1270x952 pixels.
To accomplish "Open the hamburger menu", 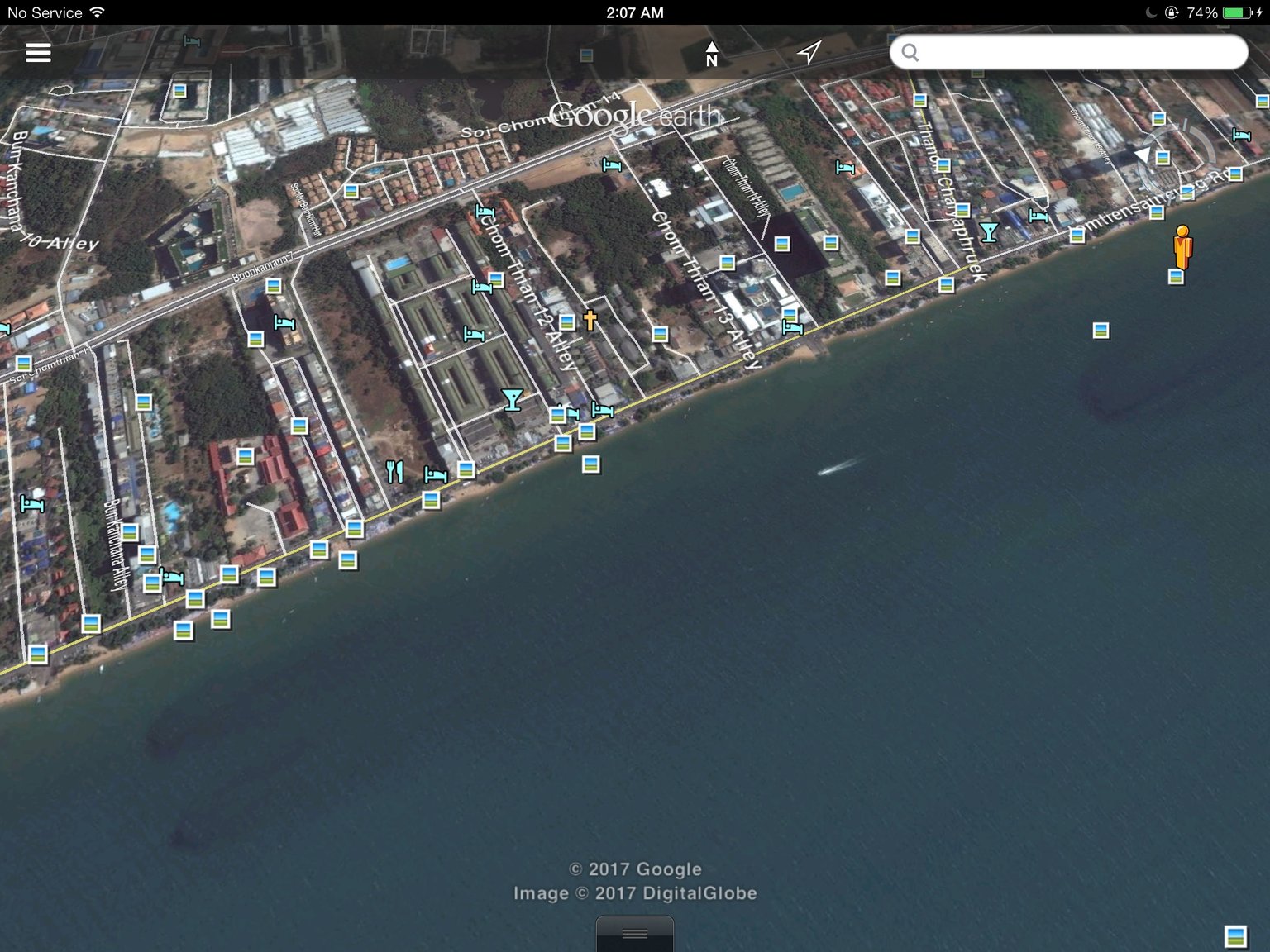I will click(x=38, y=53).
